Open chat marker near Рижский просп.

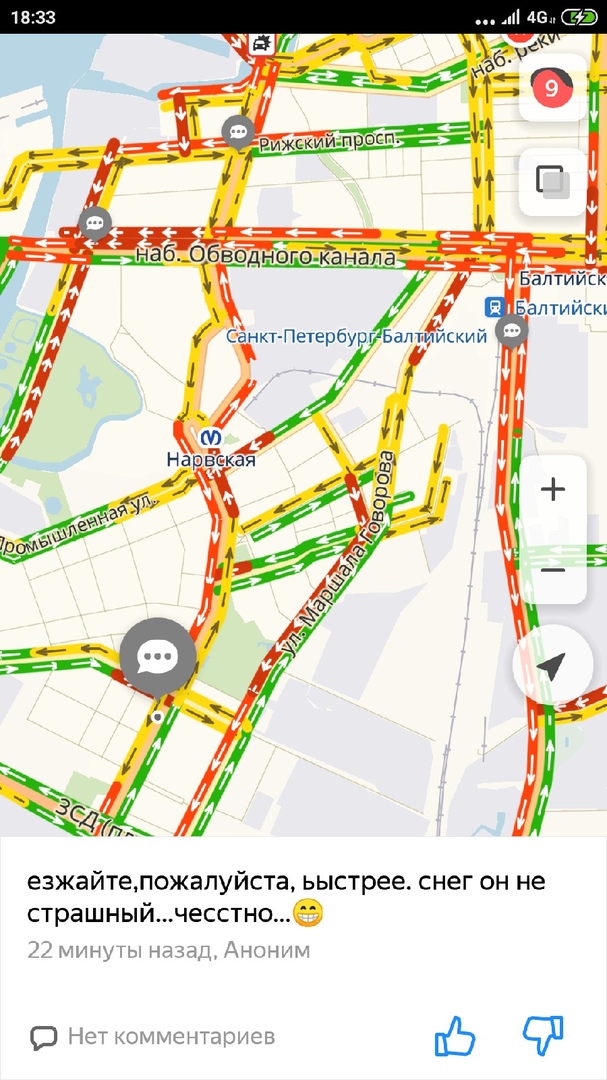pos(239,131)
